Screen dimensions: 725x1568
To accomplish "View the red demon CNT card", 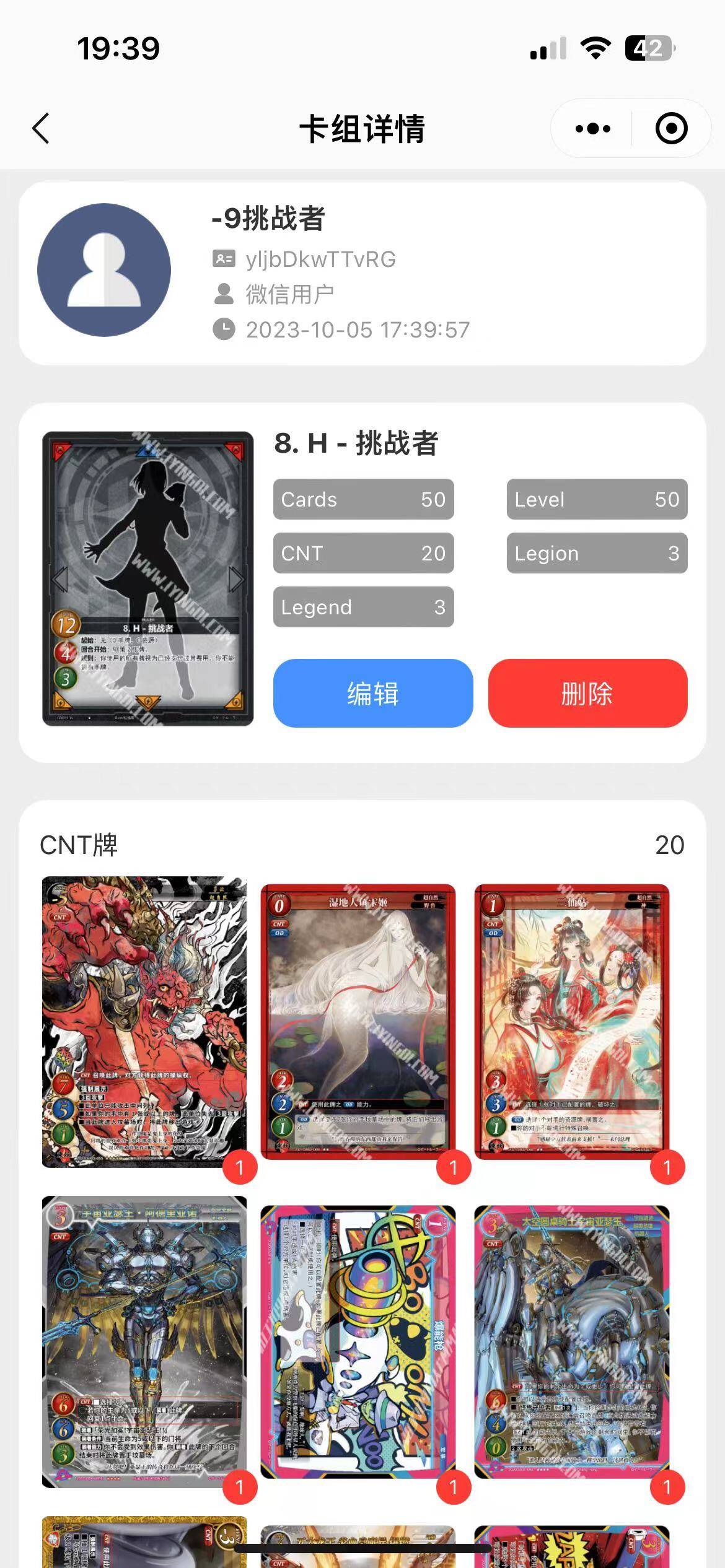I will [144, 1022].
